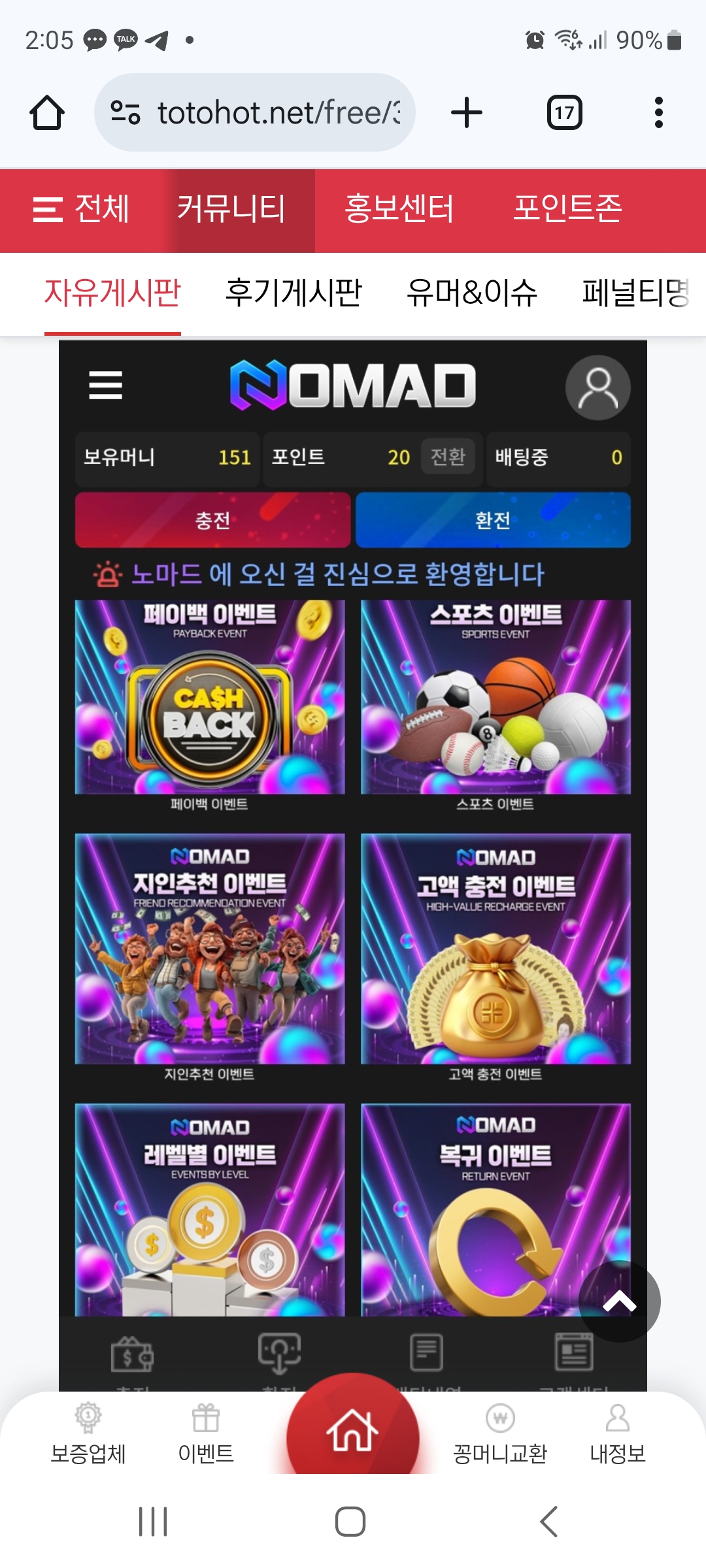View 내정보 in the bottom bar
The image size is (706, 1568).
[618, 1435]
